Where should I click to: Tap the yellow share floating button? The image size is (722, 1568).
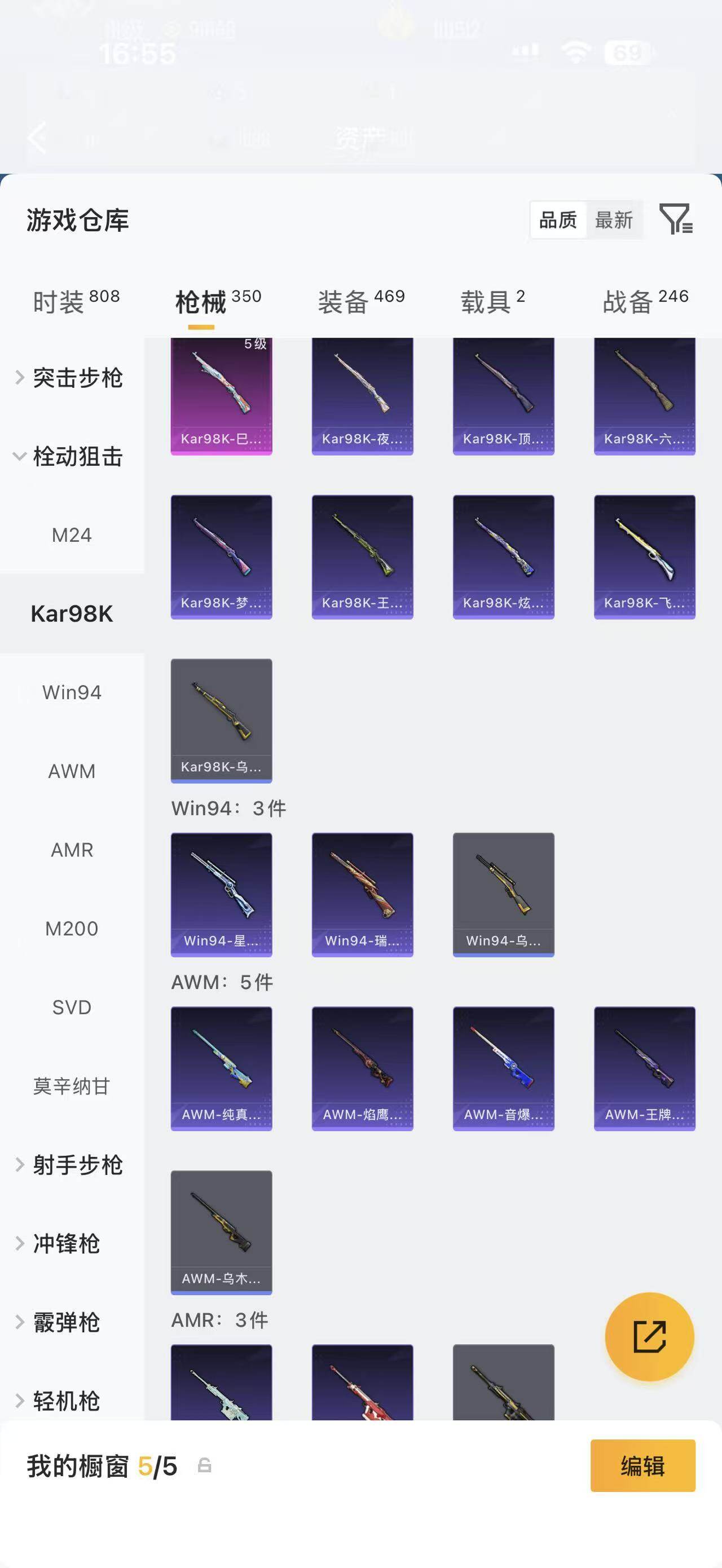coord(650,1337)
